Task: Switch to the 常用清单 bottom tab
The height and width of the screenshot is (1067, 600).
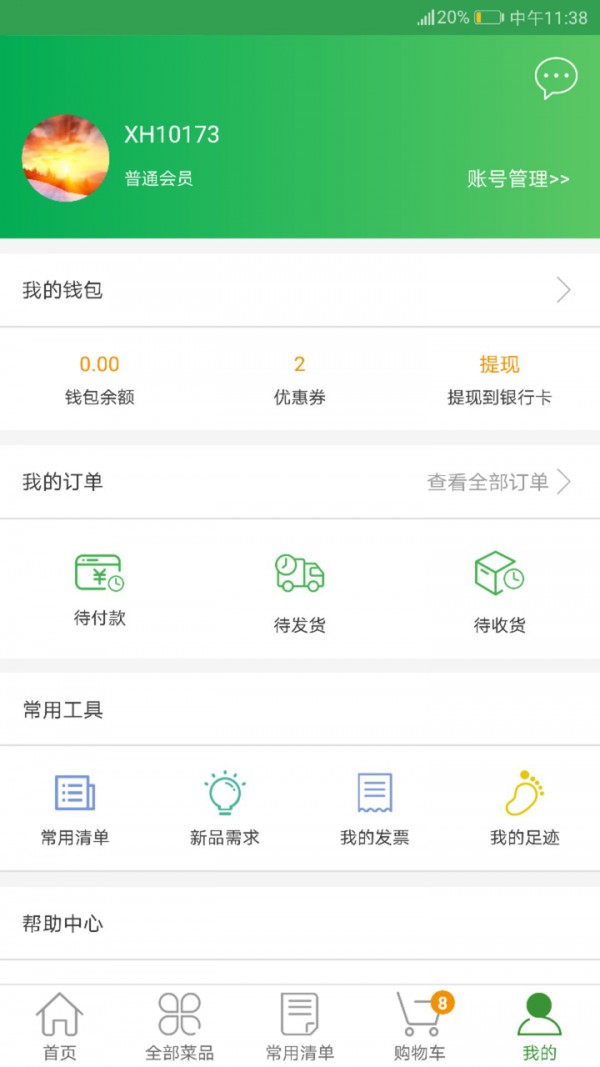Action: point(300,1026)
